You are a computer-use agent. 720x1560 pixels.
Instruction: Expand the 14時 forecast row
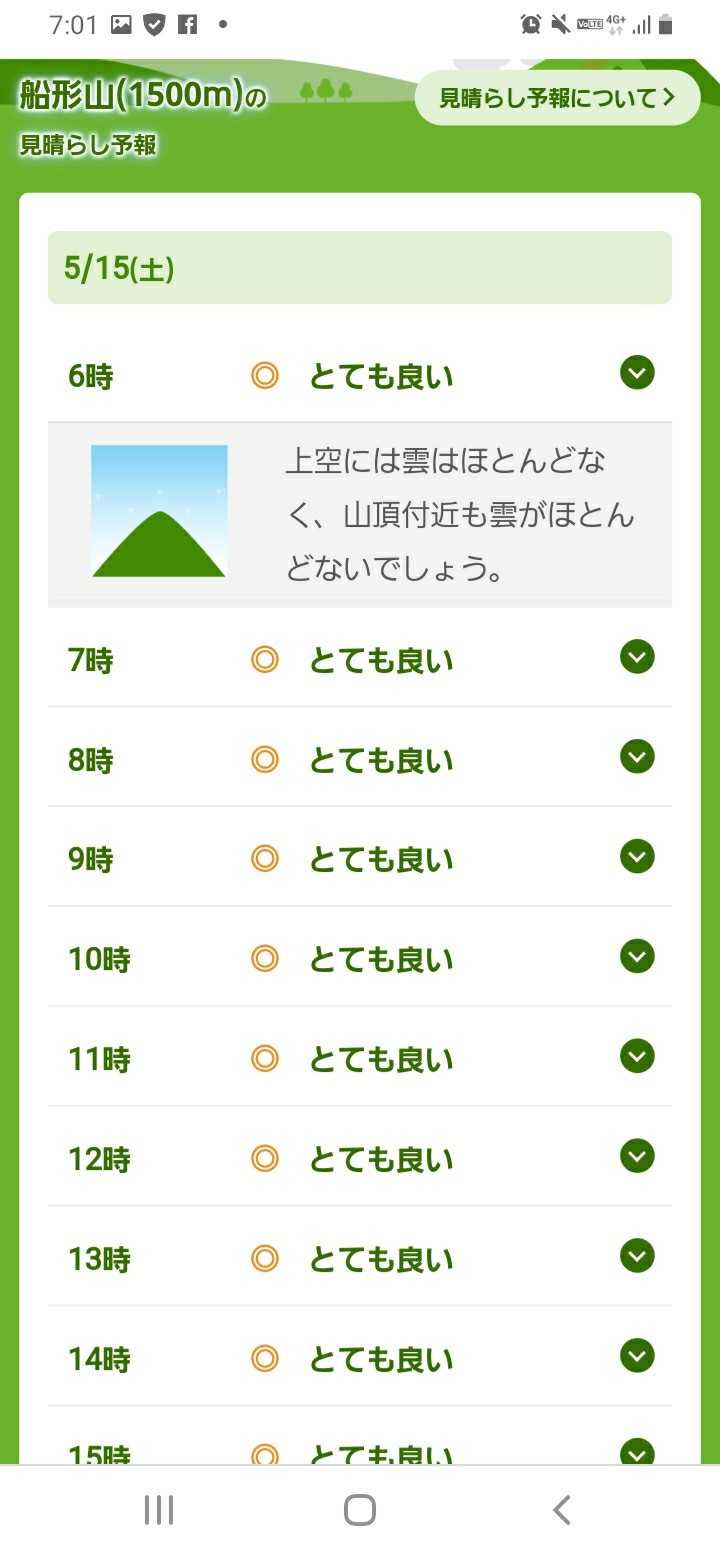tap(637, 1356)
